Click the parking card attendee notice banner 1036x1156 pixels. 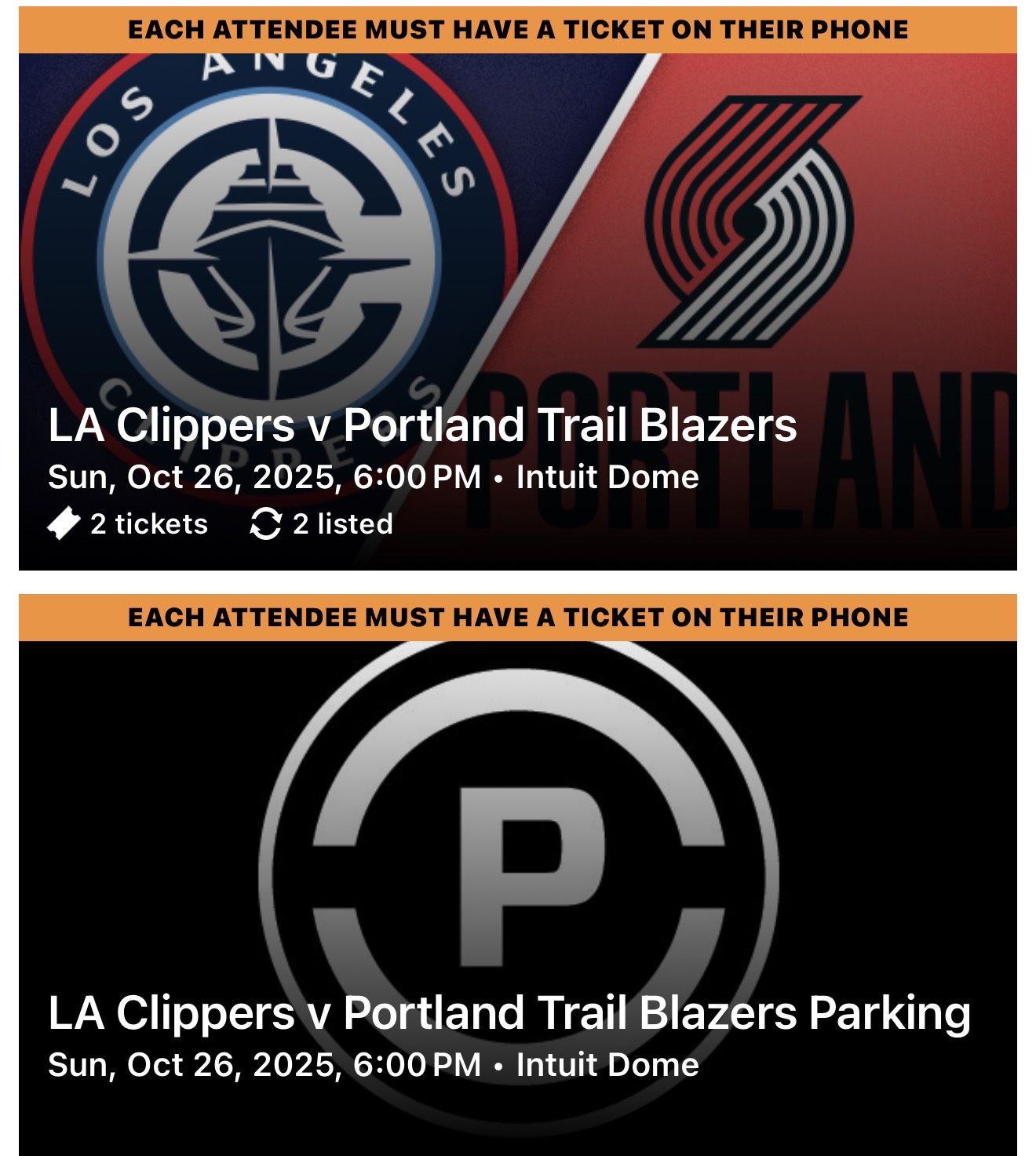(518, 617)
